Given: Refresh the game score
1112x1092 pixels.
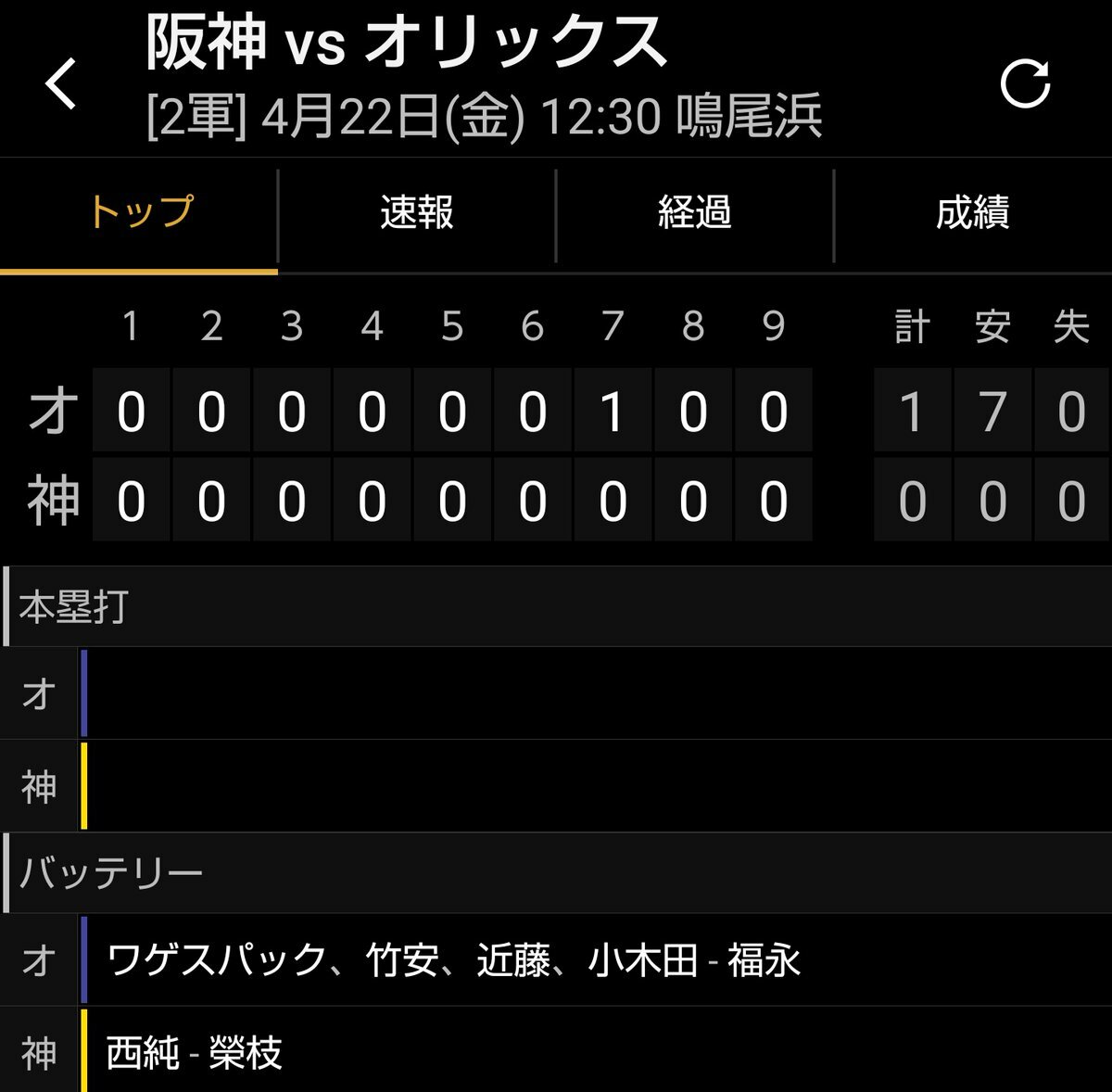Looking at the screenshot, I should point(1025,84).
